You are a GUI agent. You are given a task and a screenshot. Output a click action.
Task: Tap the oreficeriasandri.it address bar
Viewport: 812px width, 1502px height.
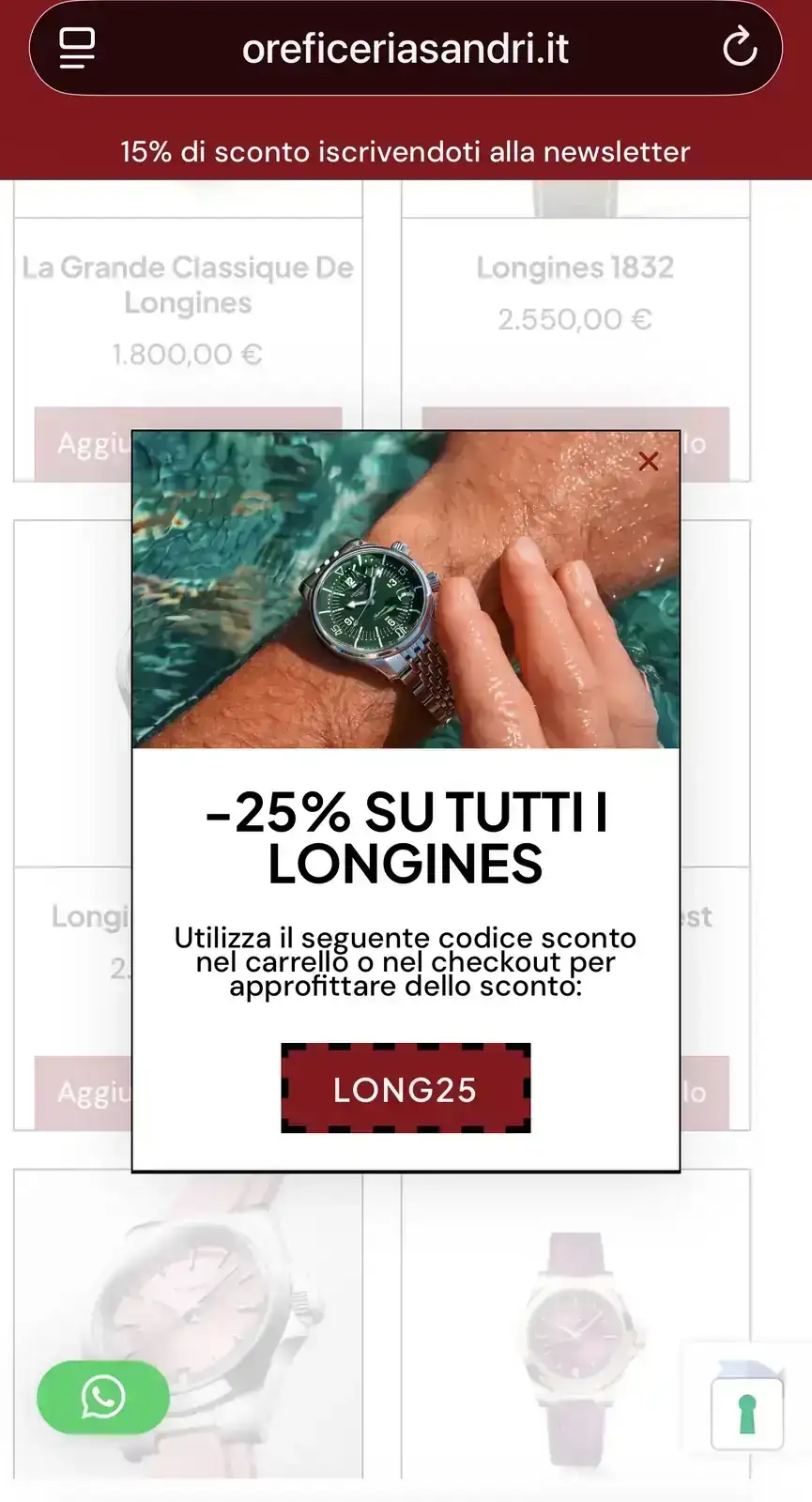(406, 48)
